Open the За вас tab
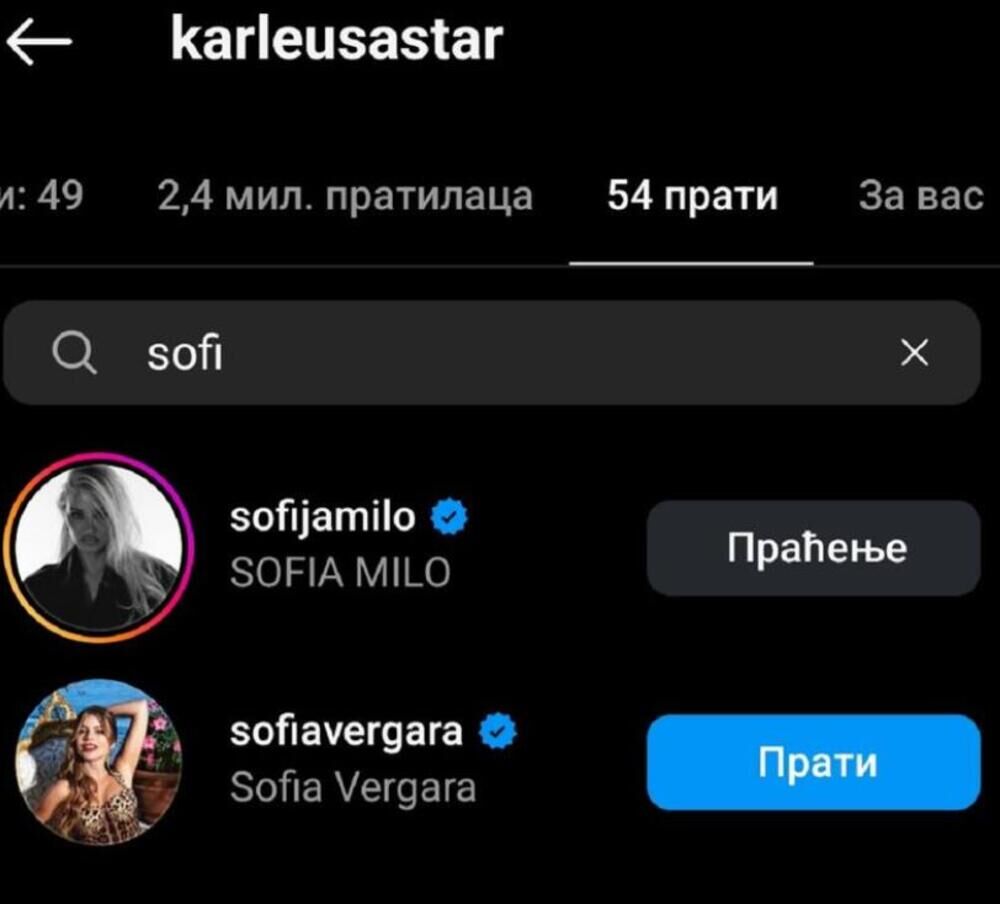Viewport: 1000px width, 904px height. [x=920, y=196]
